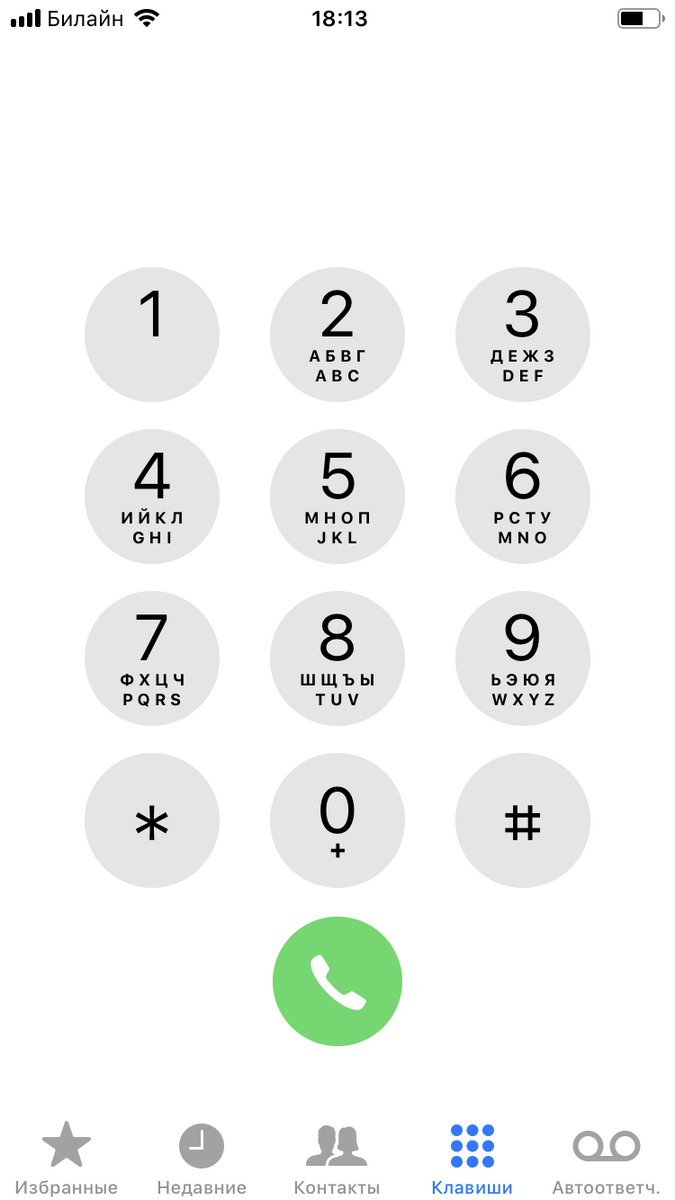Switch to the Избранные tab

pos(66,1159)
